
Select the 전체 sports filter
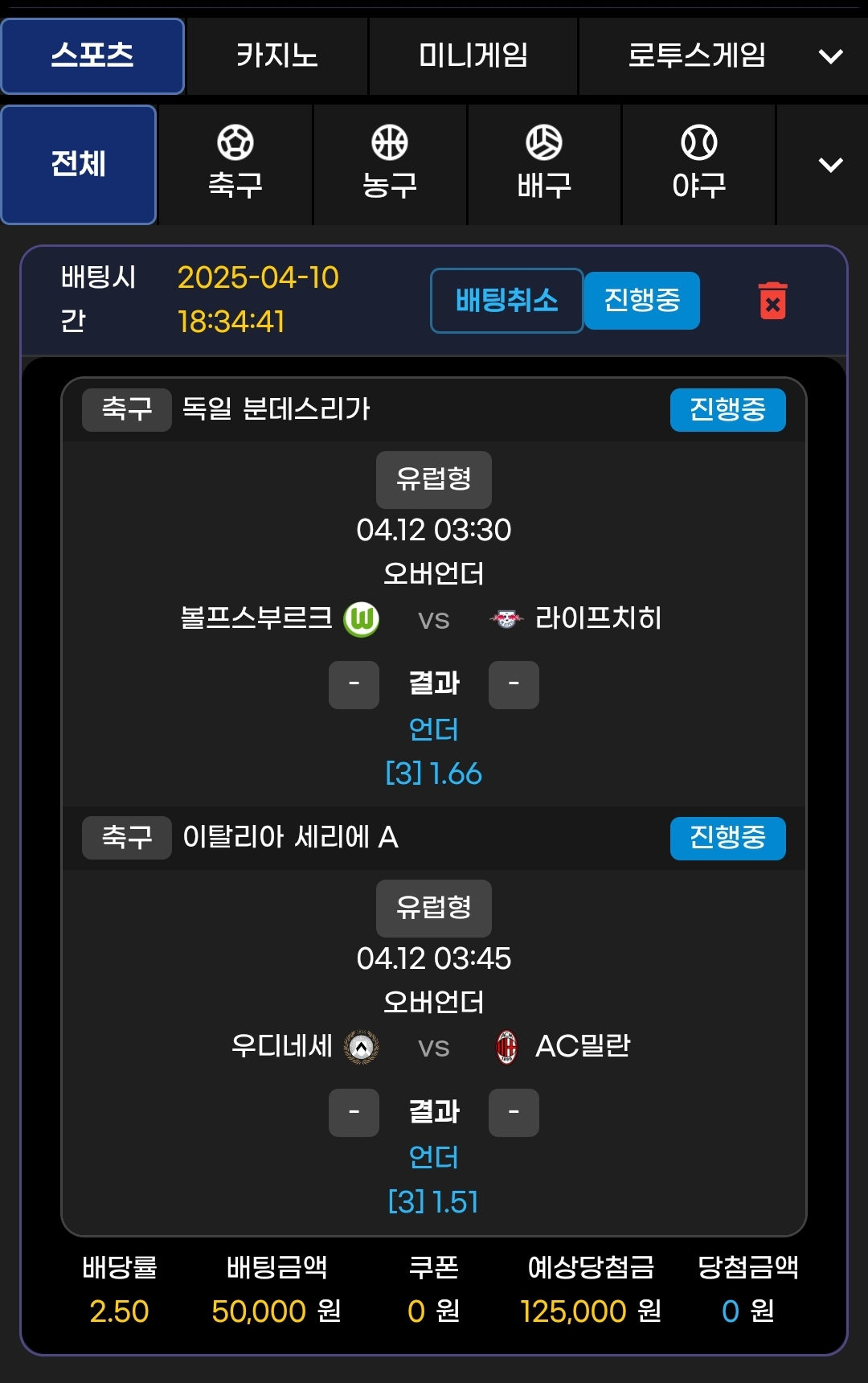coord(79,164)
